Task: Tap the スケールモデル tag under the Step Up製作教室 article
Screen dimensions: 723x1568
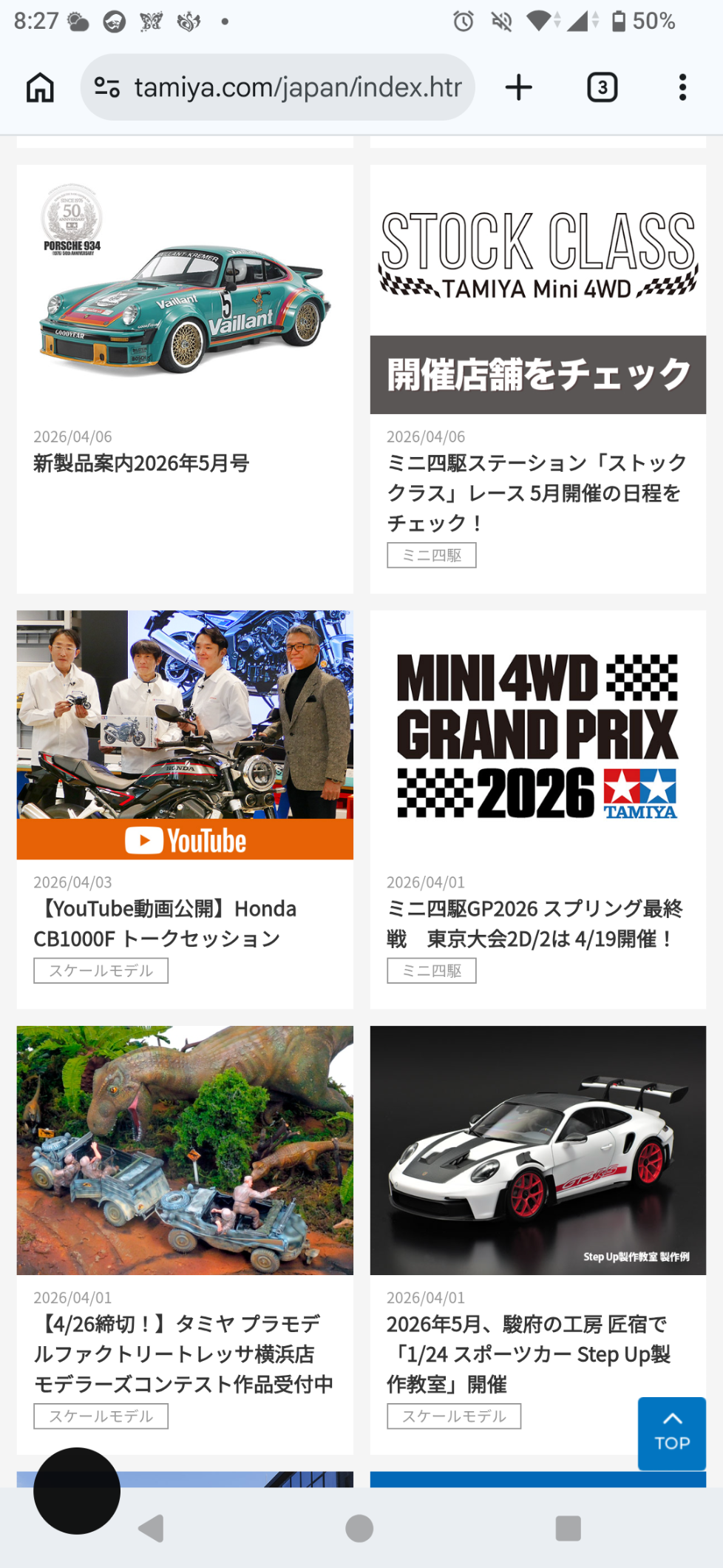Action: 454,1416
